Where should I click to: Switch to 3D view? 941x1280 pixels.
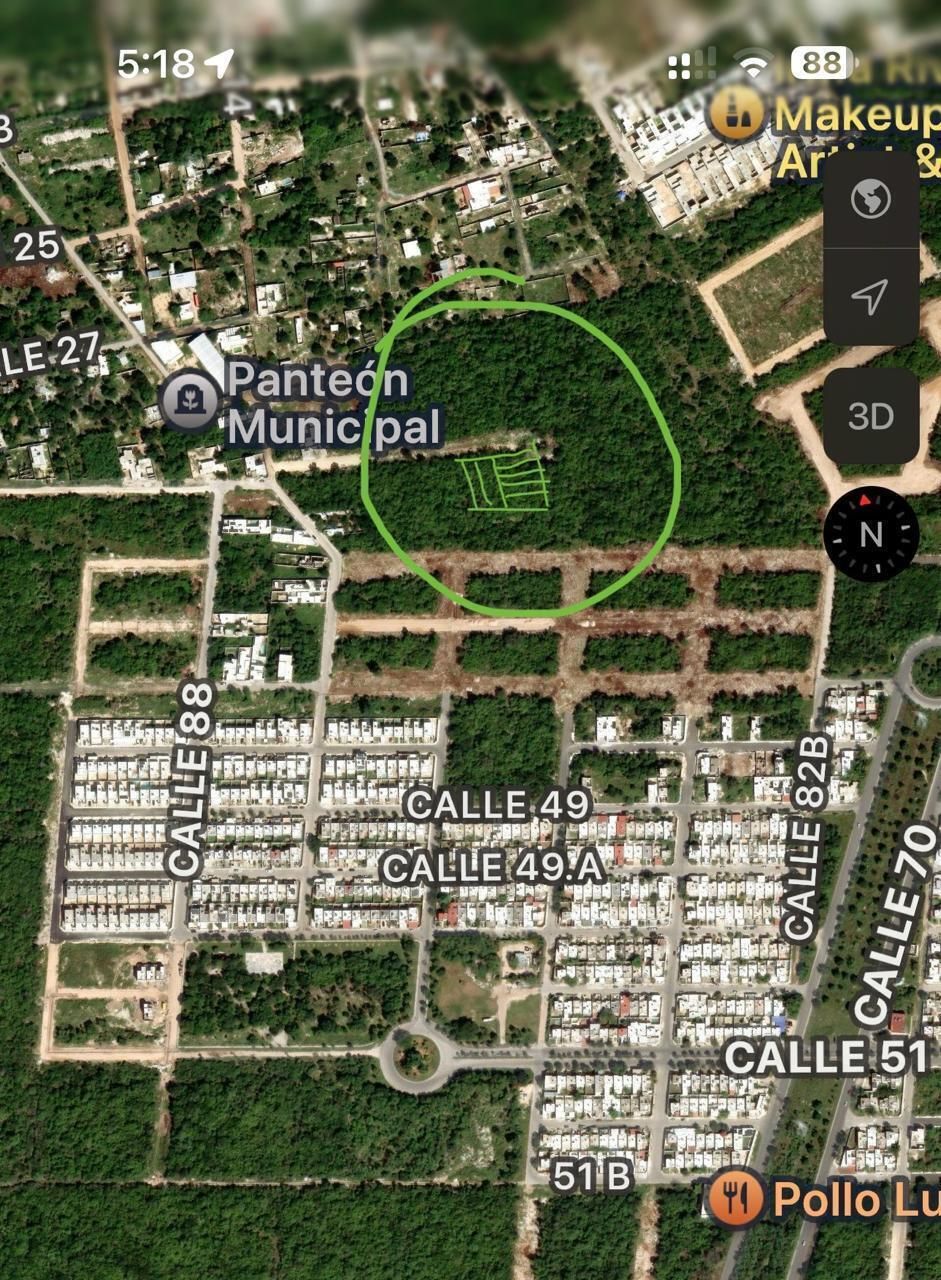[870, 416]
